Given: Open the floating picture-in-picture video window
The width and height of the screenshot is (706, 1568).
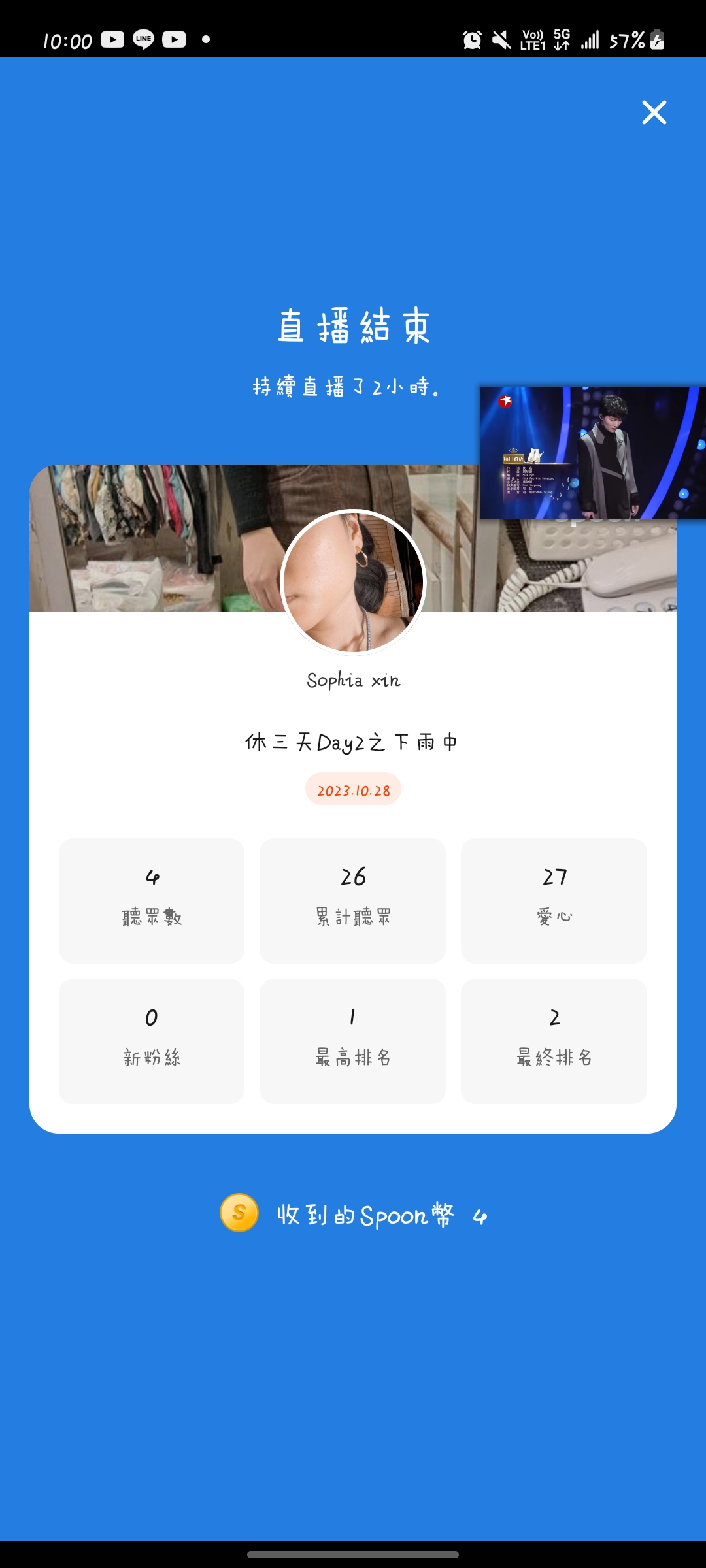Looking at the screenshot, I should pos(592,453).
